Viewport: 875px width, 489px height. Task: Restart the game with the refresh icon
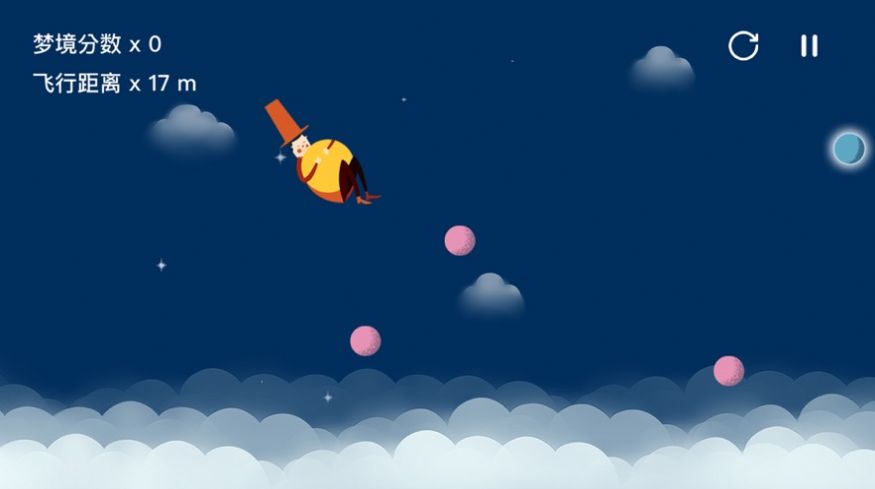[743, 46]
